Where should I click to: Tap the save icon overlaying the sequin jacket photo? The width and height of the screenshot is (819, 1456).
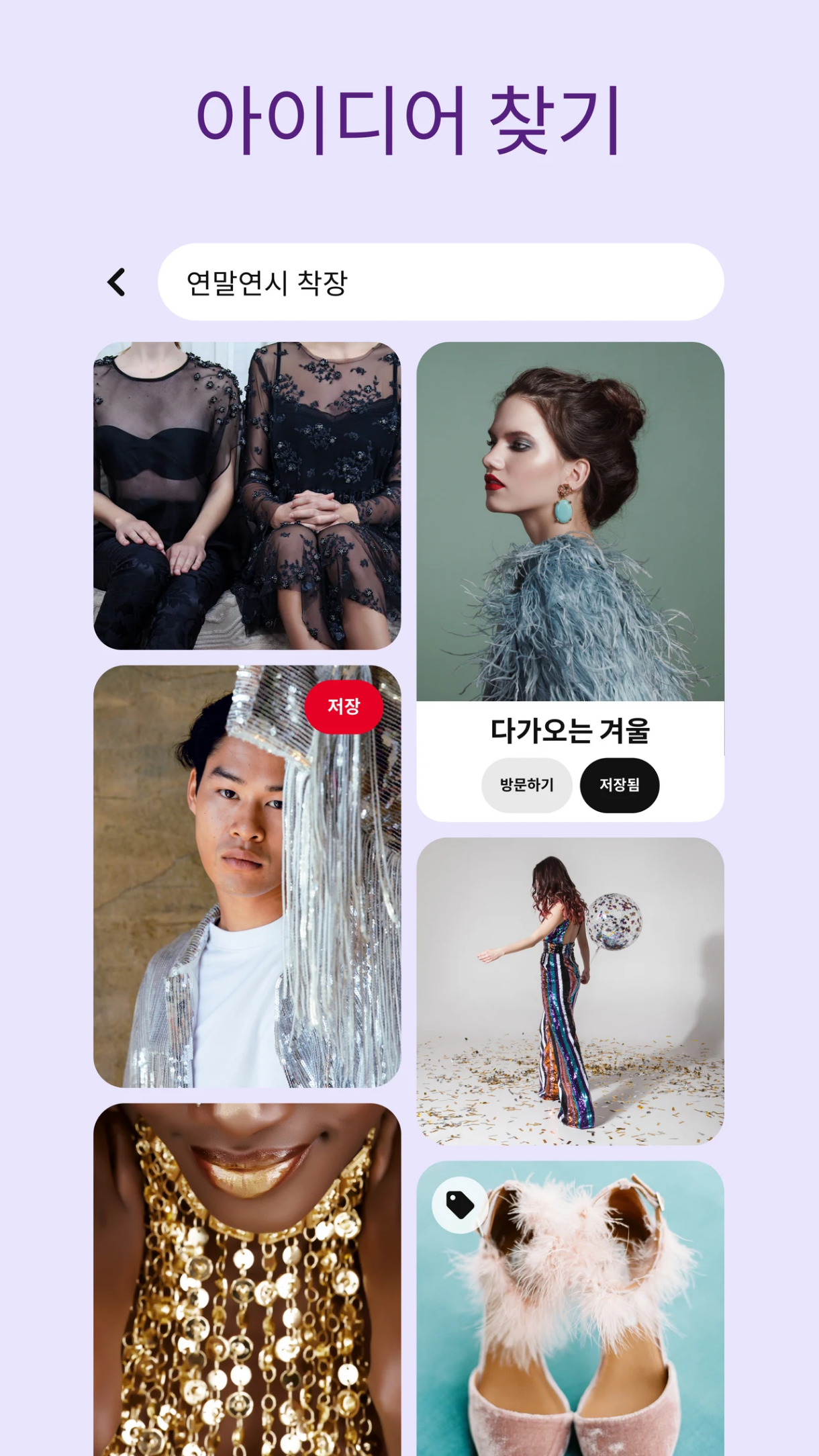[x=344, y=706]
